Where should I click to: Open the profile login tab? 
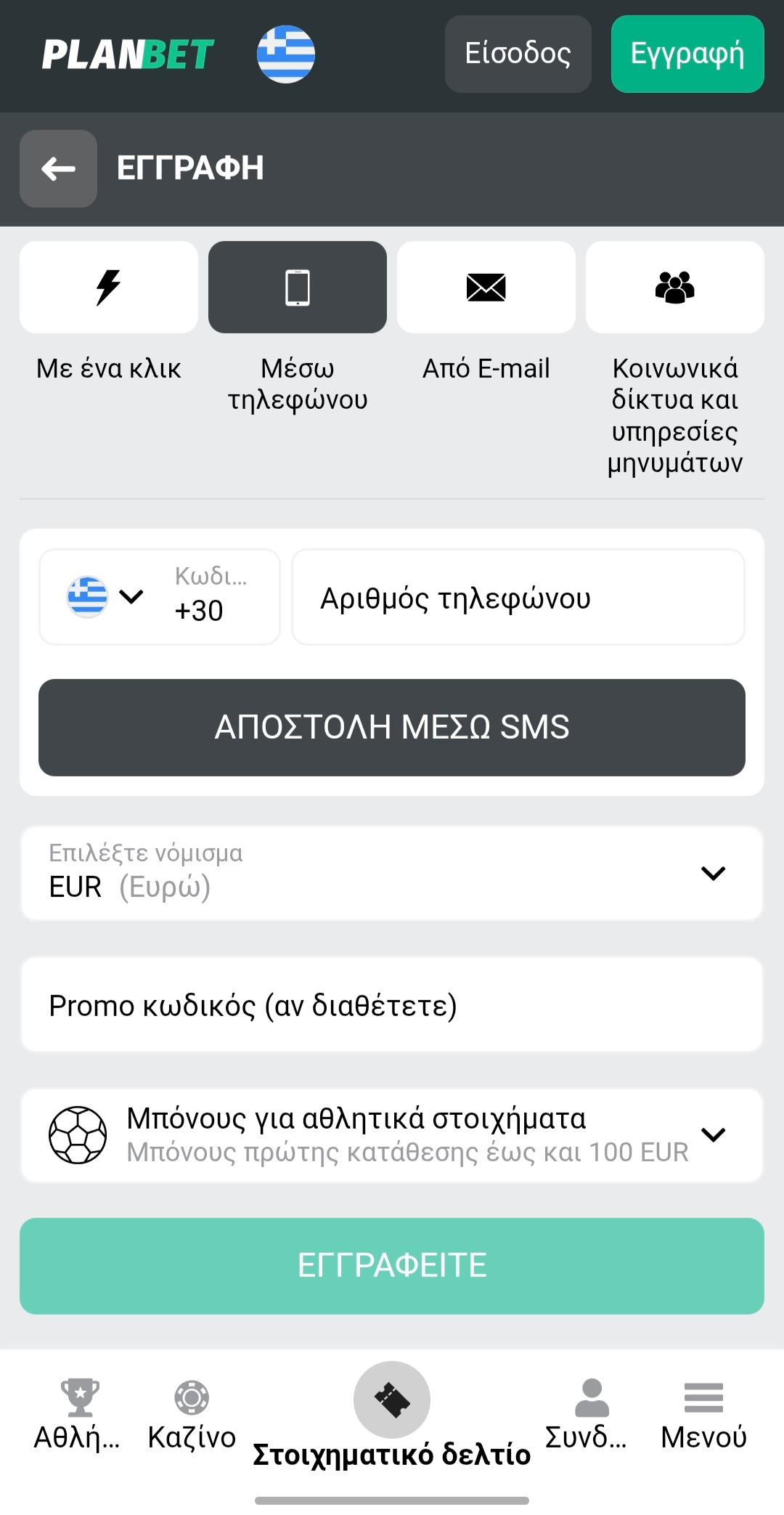[x=591, y=1413]
